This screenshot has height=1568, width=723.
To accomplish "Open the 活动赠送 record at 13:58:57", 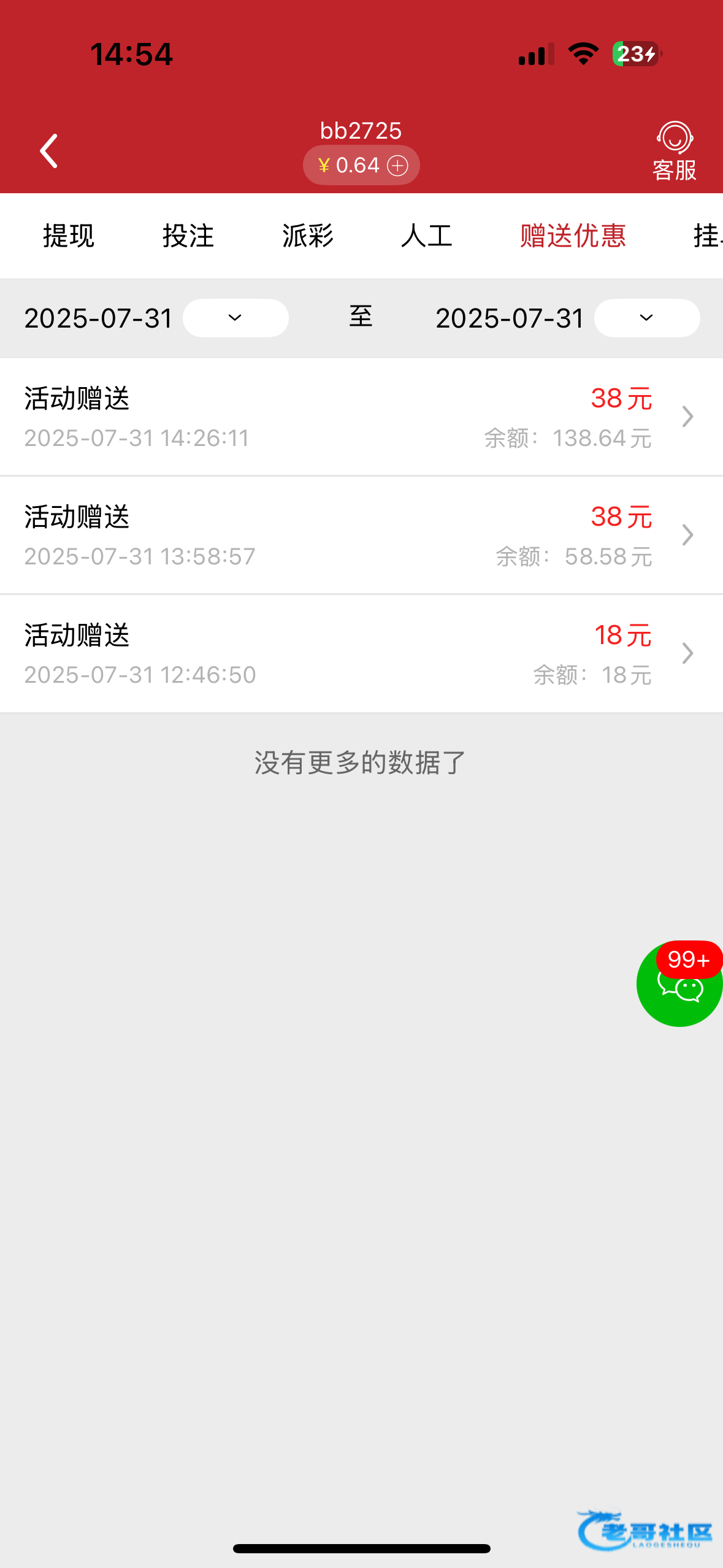I will pyautogui.click(x=361, y=536).
